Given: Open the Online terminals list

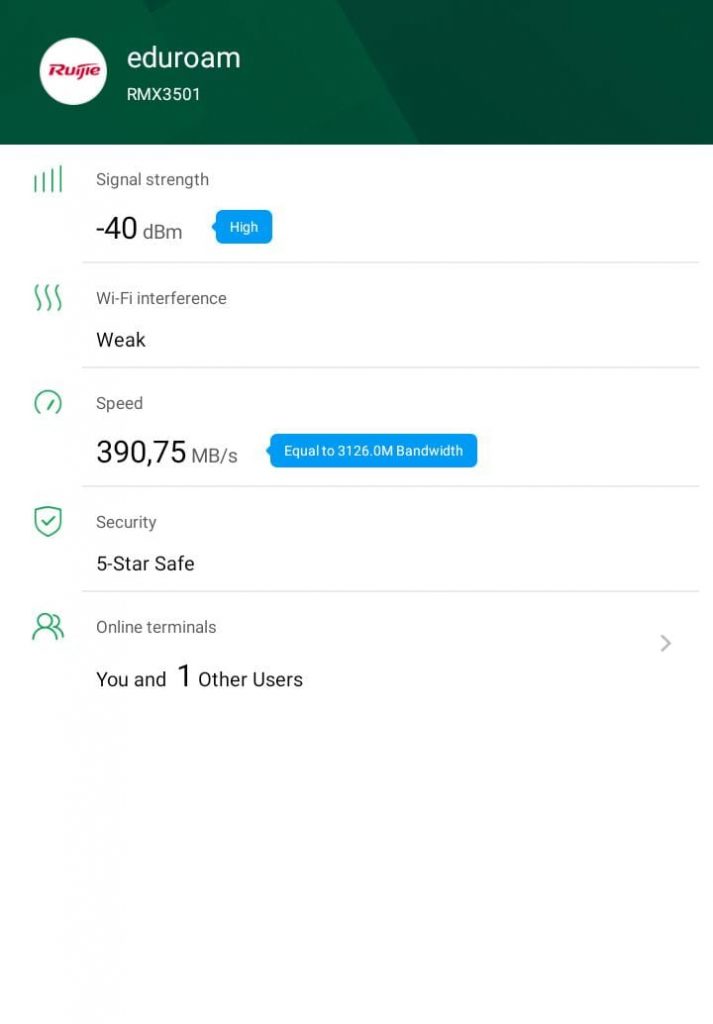Looking at the screenshot, I should coord(665,643).
